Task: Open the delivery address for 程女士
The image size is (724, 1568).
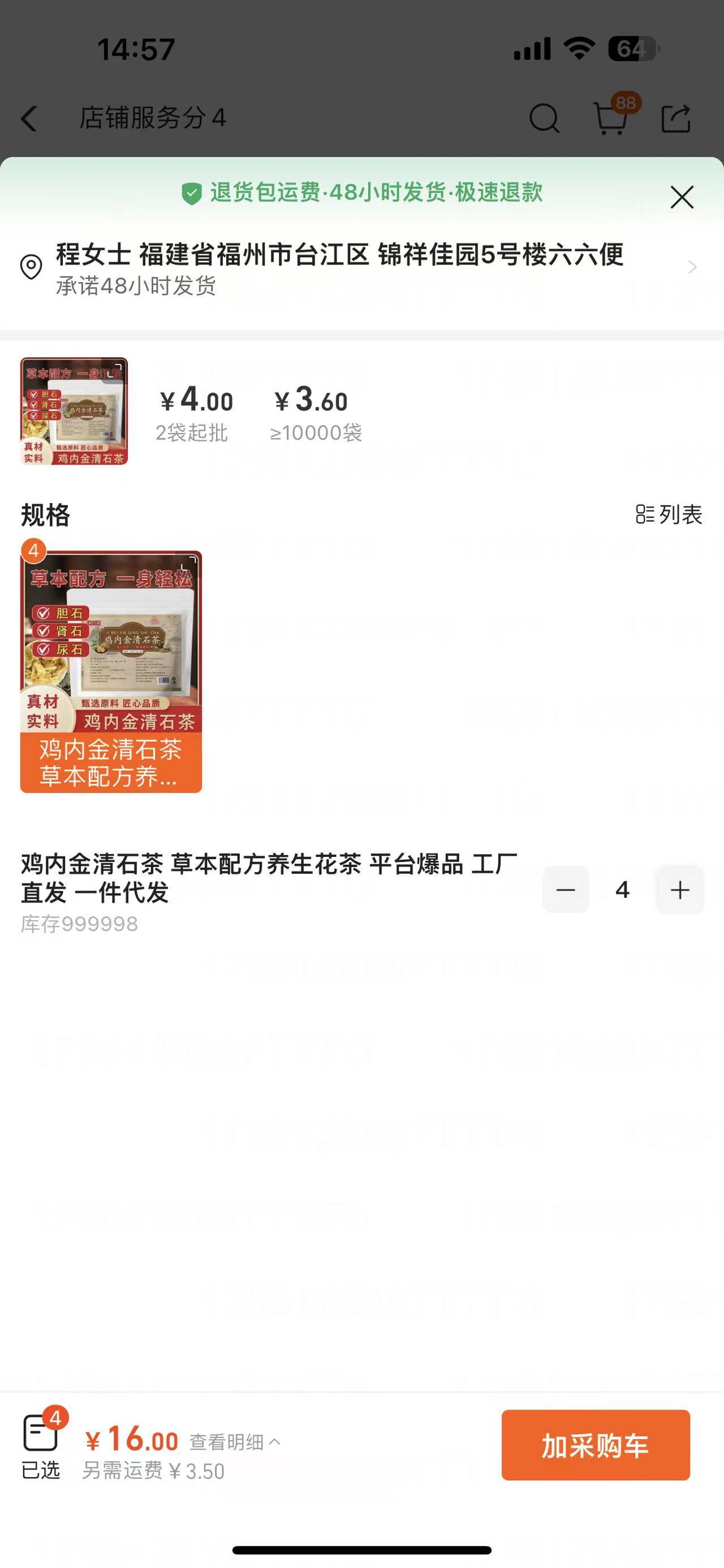Action: 359,268
